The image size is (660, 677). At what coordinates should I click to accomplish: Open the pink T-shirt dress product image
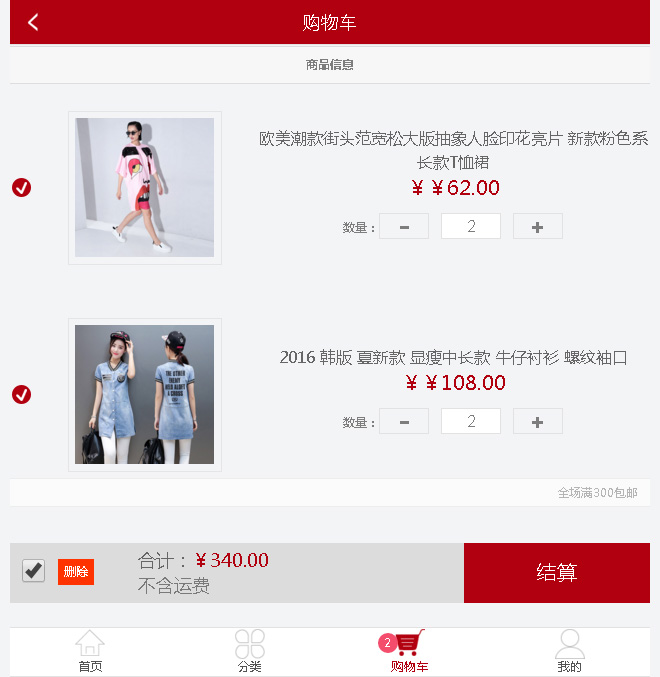pyautogui.click(x=144, y=187)
